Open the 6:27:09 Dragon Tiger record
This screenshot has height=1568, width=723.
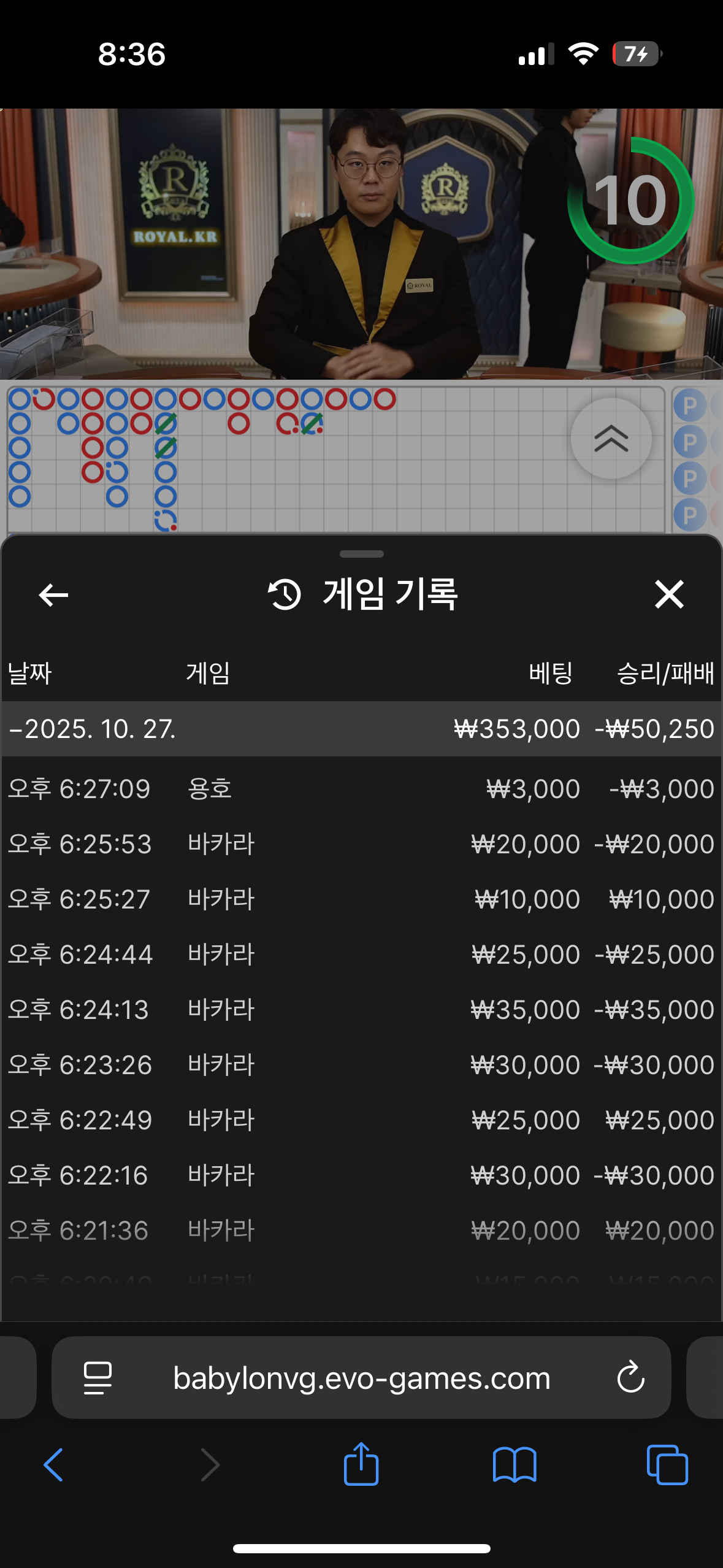[x=361, y=789]
